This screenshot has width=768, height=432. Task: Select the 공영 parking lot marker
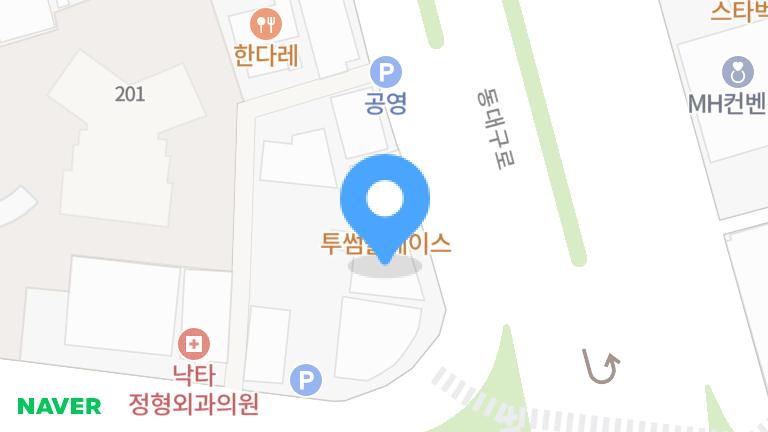tap(385, 73)
